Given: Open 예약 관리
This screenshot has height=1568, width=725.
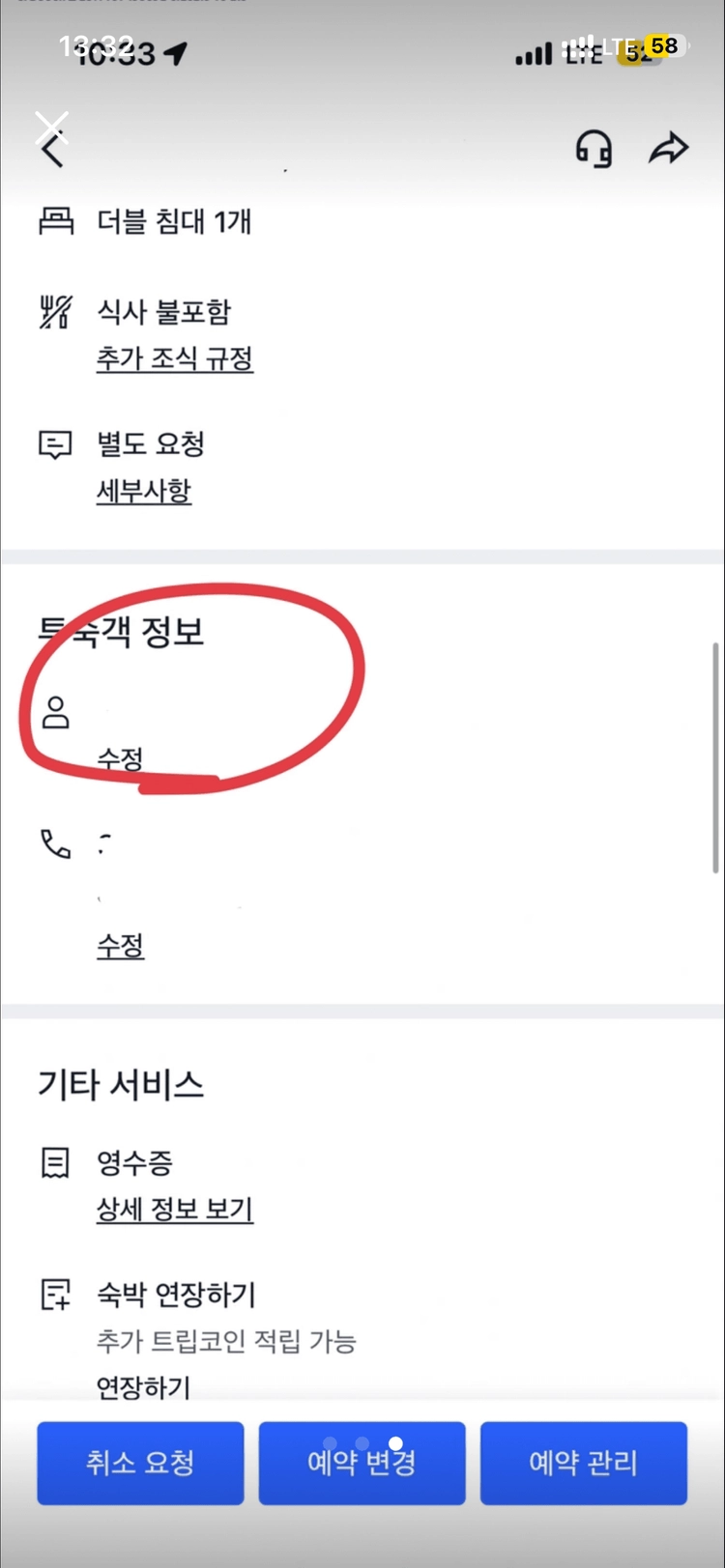Looking at the screenshot, I should (x=584, y=1463).
